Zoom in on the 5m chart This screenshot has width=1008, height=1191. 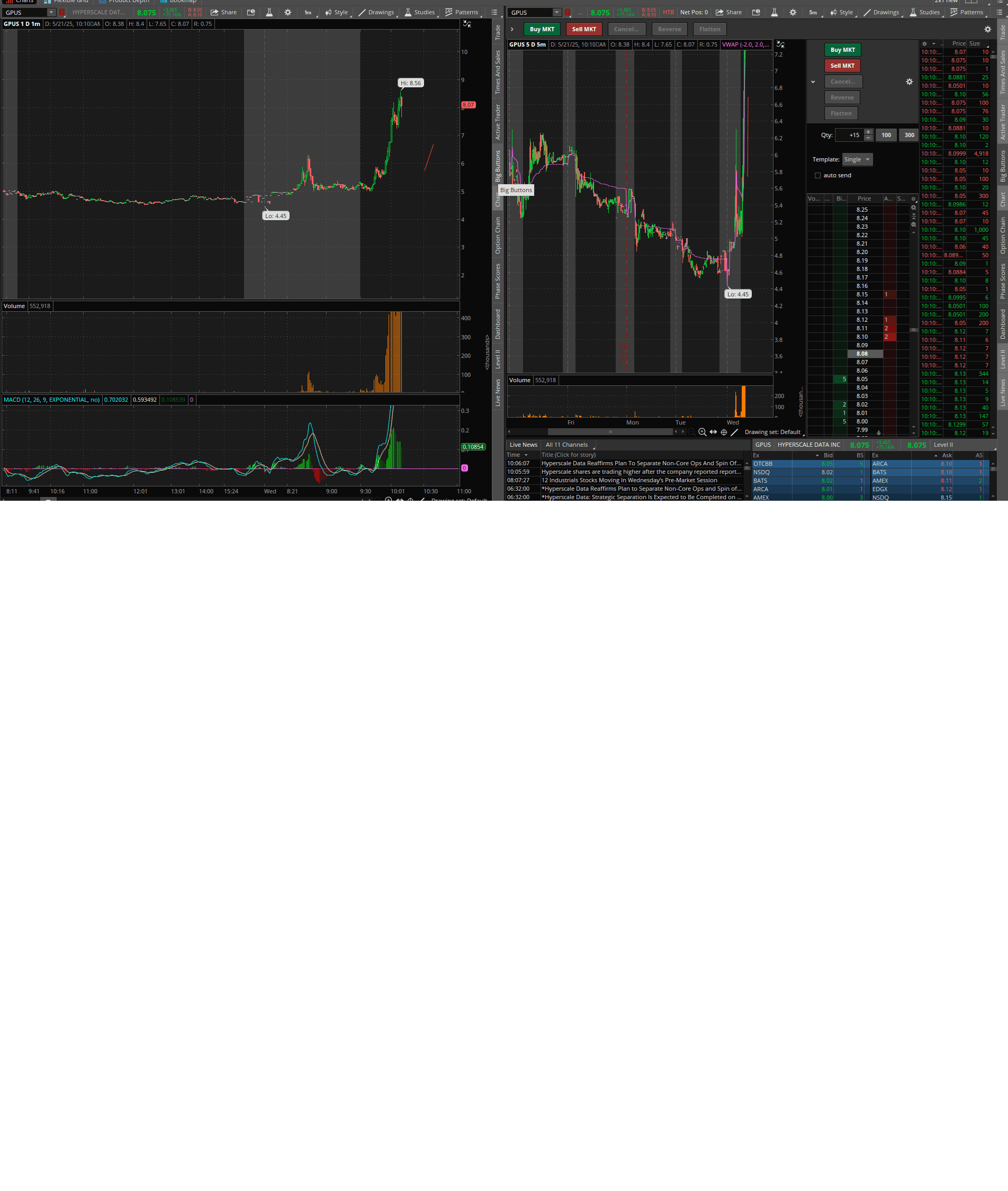703,432
